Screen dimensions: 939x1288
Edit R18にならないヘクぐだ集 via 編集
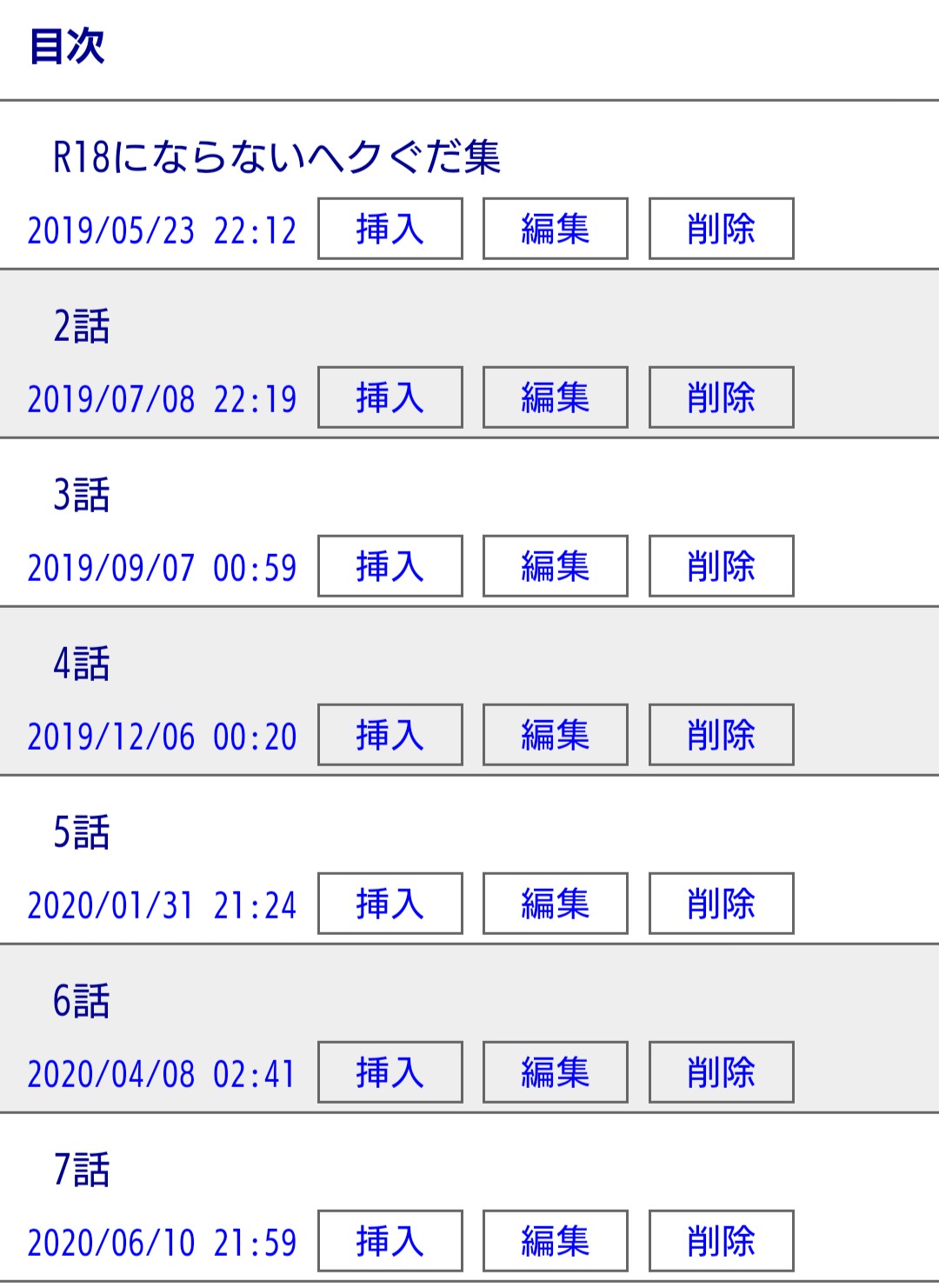tap(555, 229)
